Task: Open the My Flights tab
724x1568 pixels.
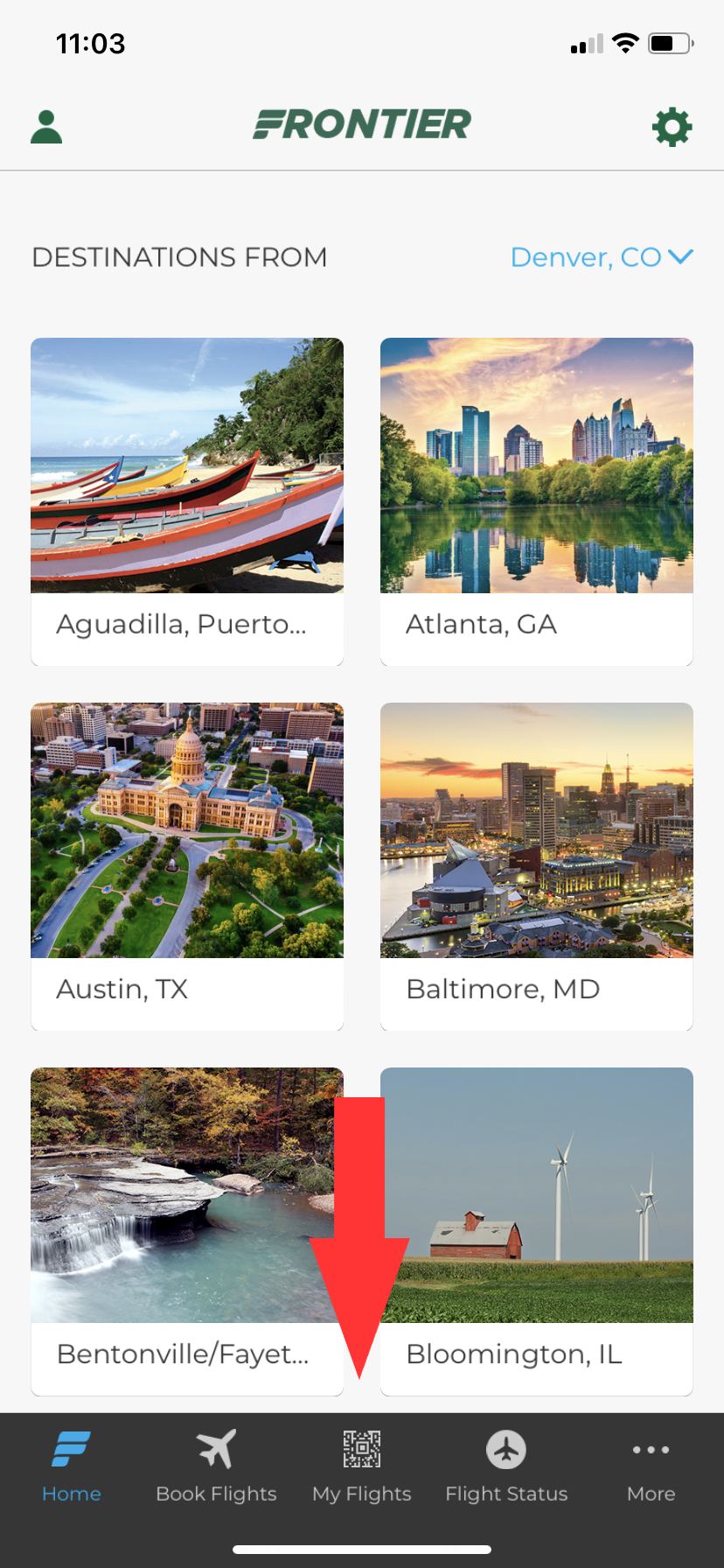Action: [x=362, y=1466]
